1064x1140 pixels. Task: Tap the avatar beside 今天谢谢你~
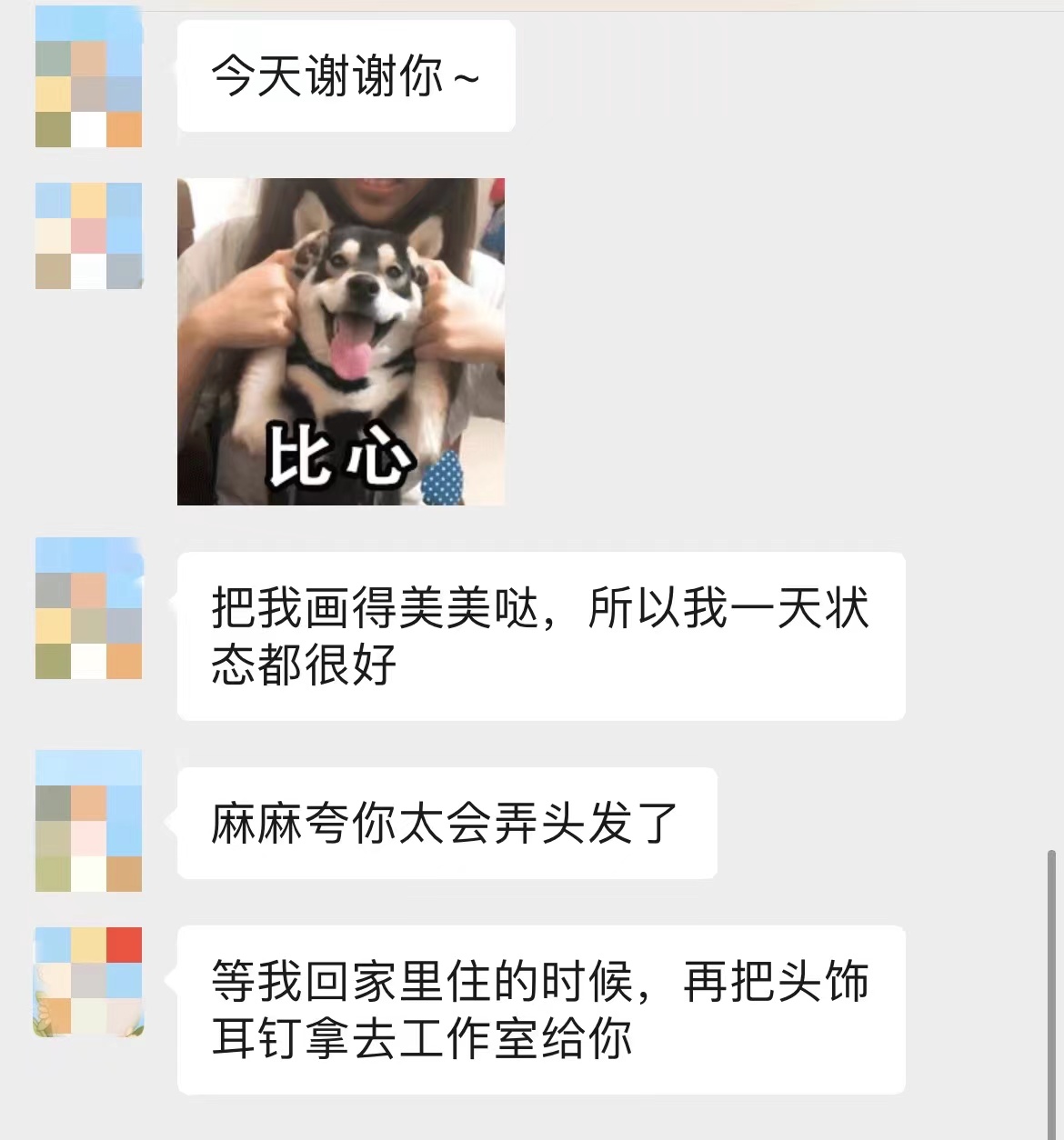(89, 76)
